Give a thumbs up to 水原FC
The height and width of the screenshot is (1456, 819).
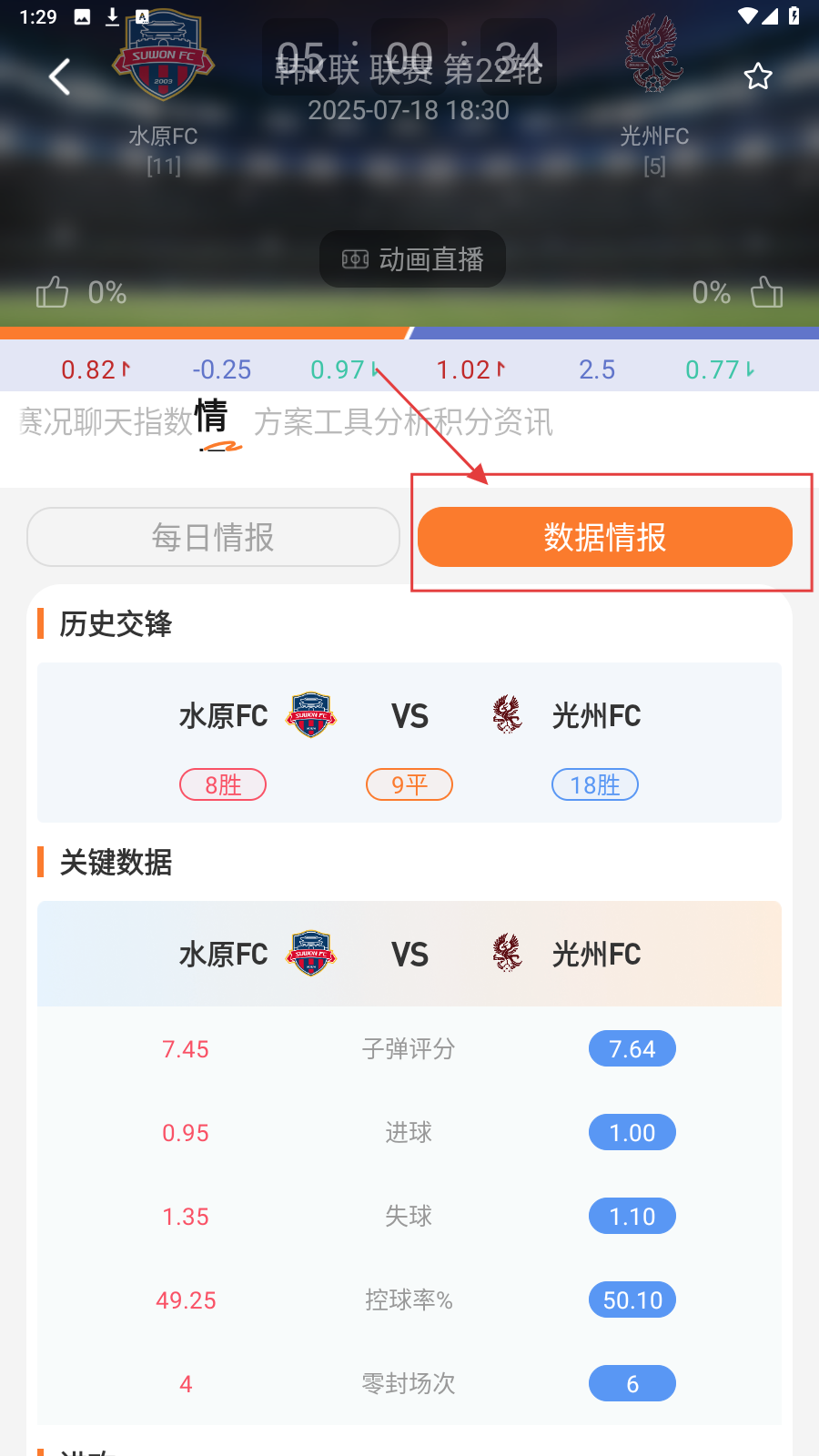tap(53, 292)
